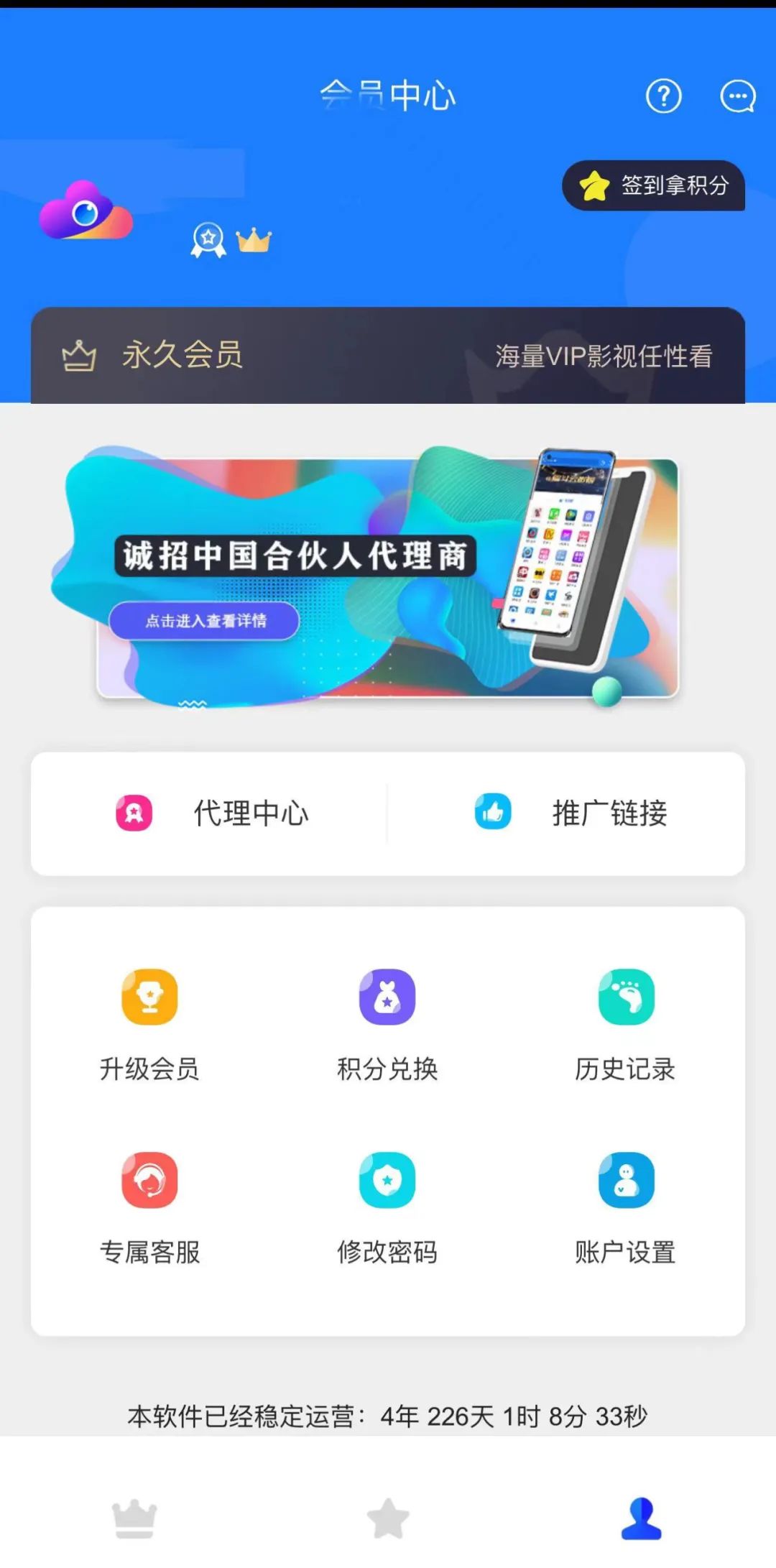View 历史记录
Image resolution: width=776 pixels, height=1568 pixels.
click(x=626, y=1024)
